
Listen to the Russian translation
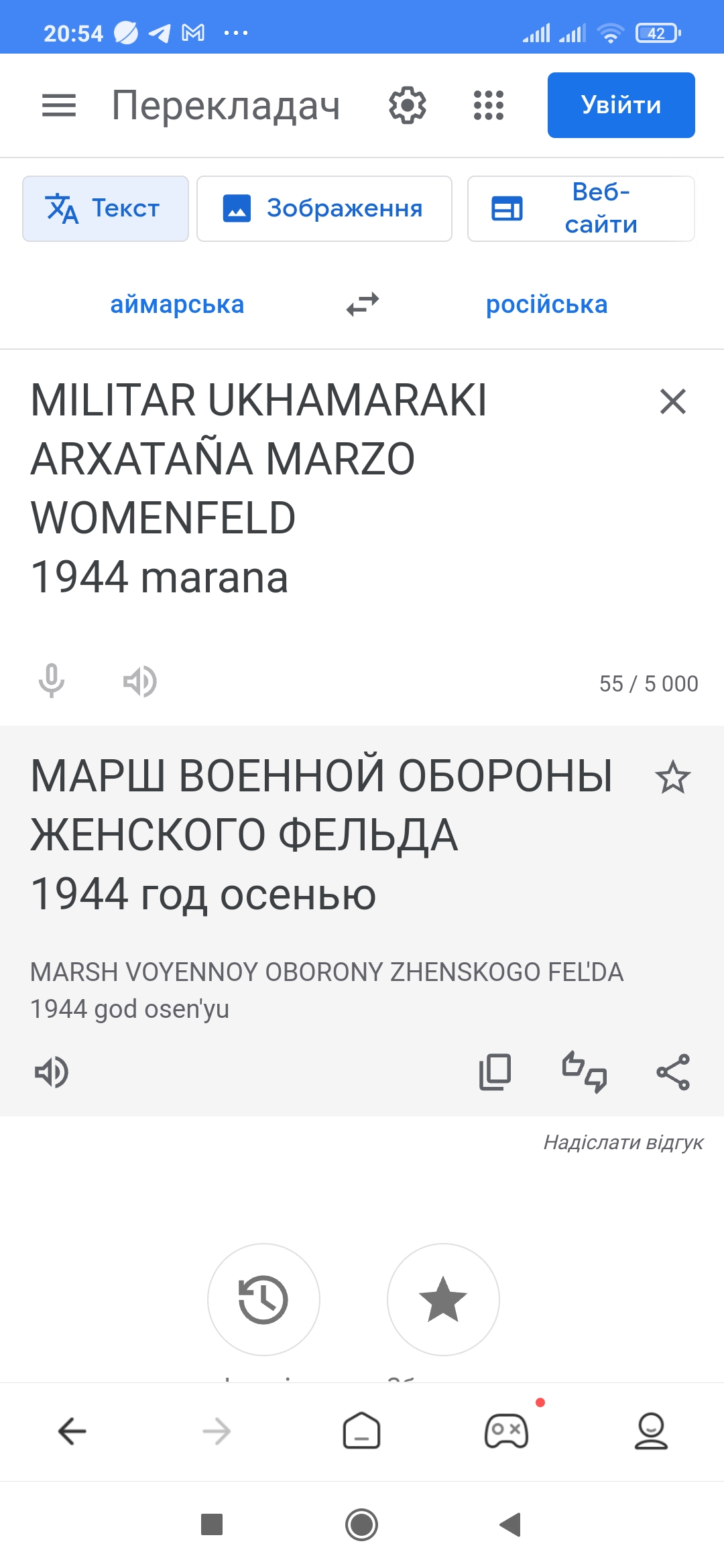(x=52, y=1072)
